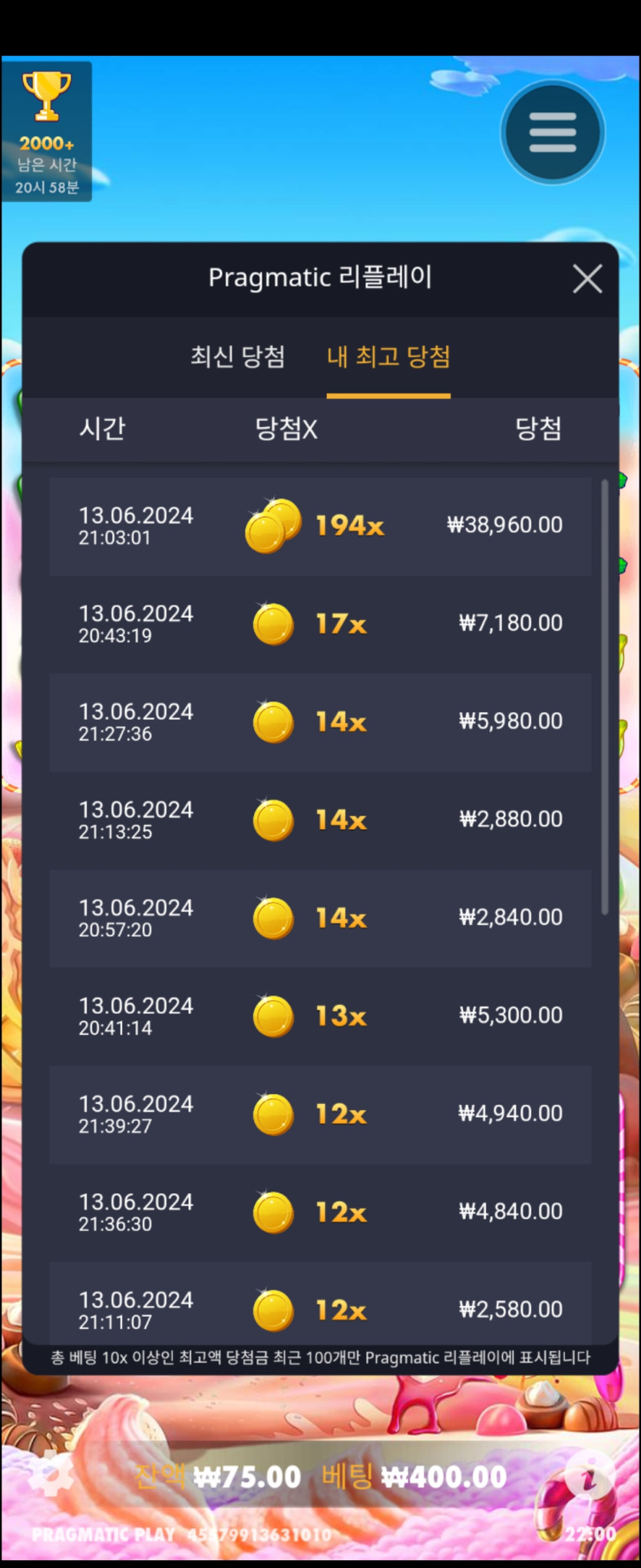
Task: Open the hamburger game menu
Action: (x=552, y=133)
